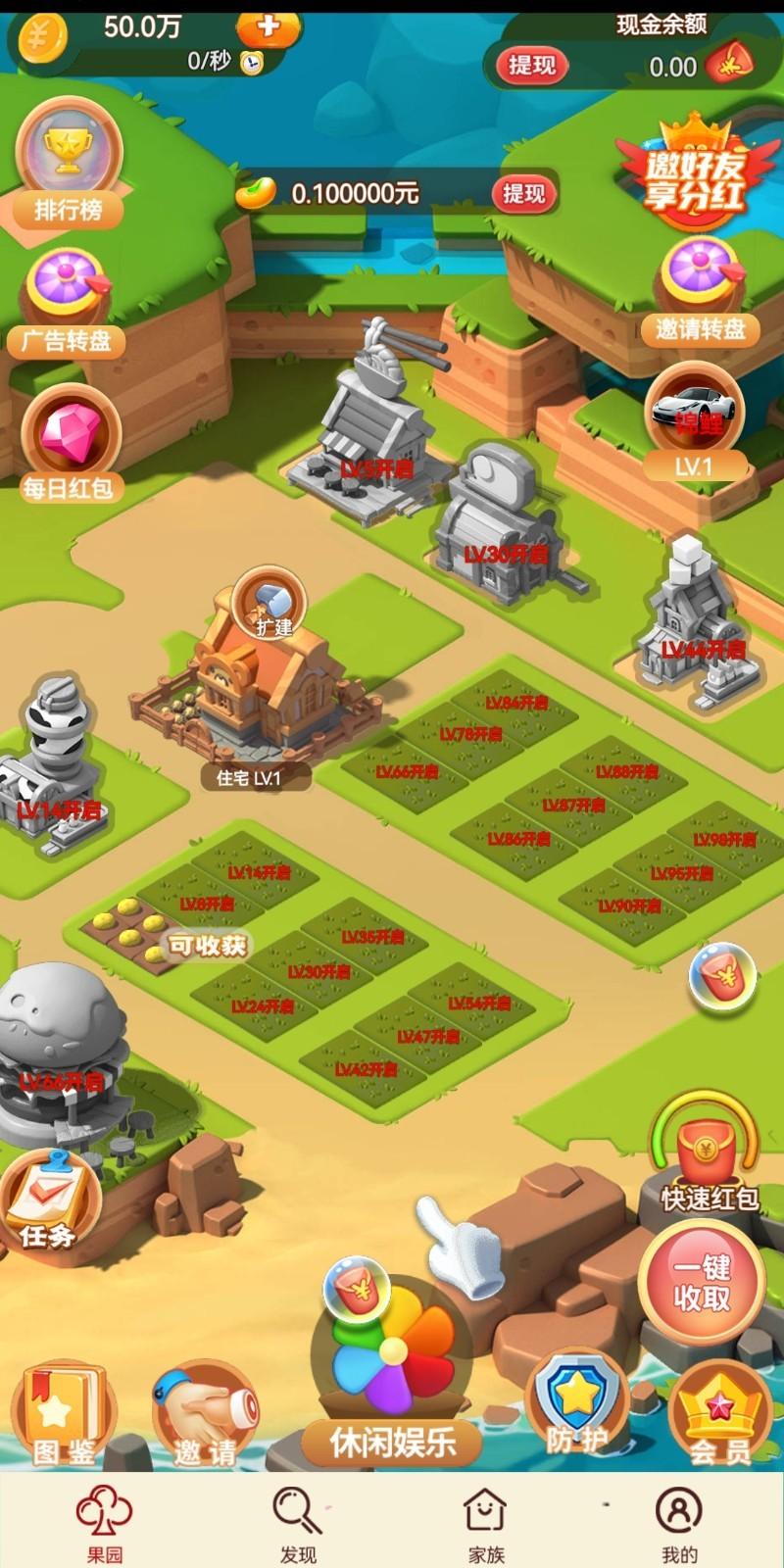Add coins with the plus button
784x1568 pixels.
[x=267, y=26]
